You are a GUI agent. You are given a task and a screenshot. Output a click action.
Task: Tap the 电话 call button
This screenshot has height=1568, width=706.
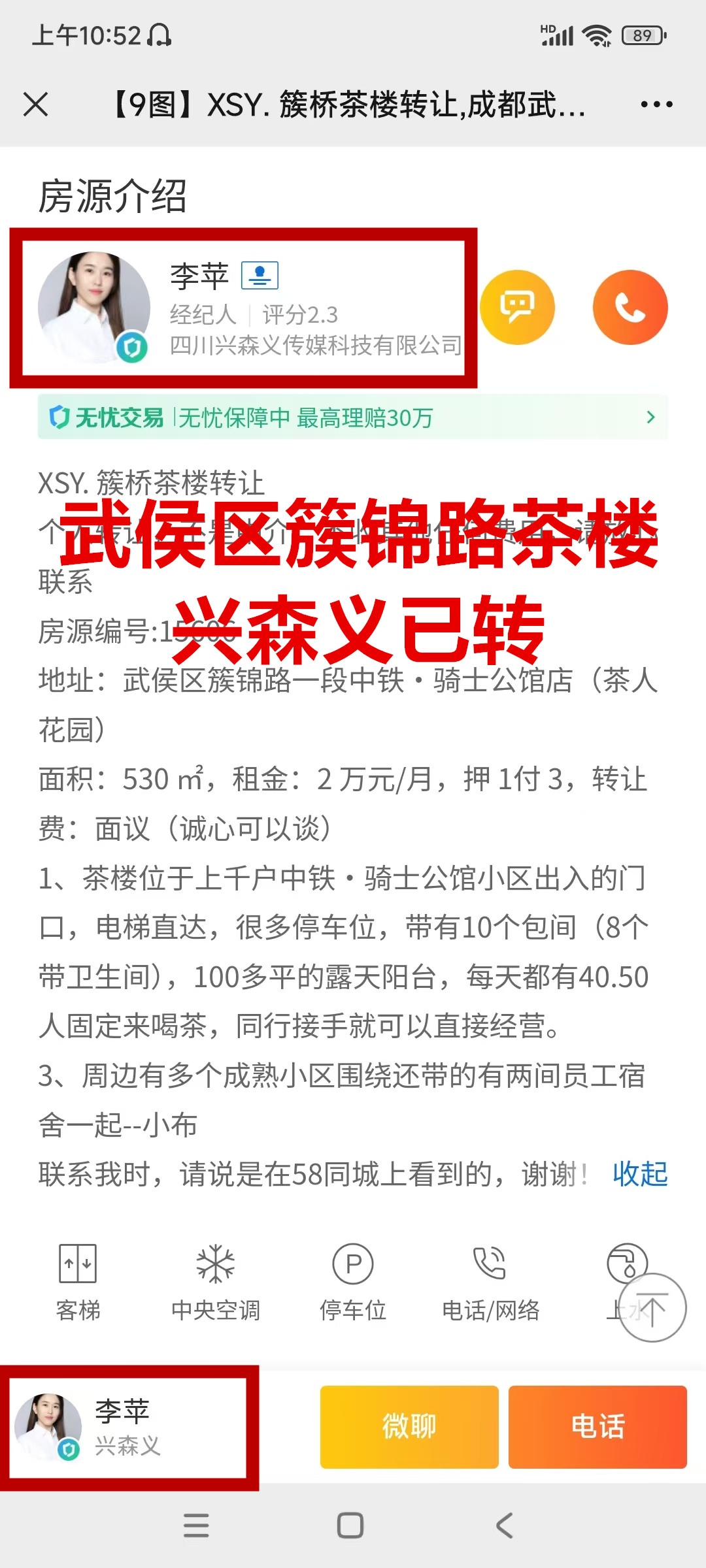point(597,1427)
